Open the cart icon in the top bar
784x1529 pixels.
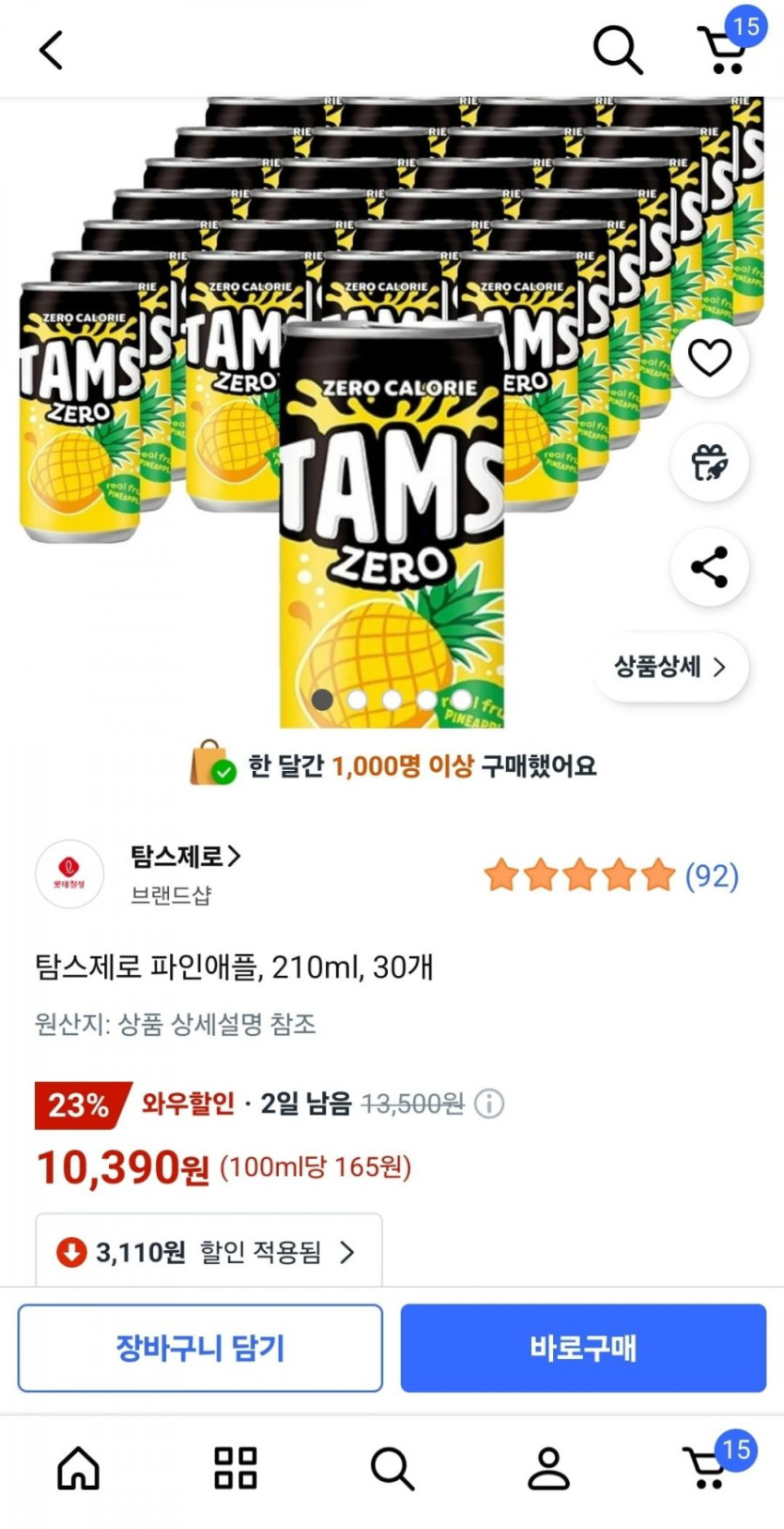724,51
